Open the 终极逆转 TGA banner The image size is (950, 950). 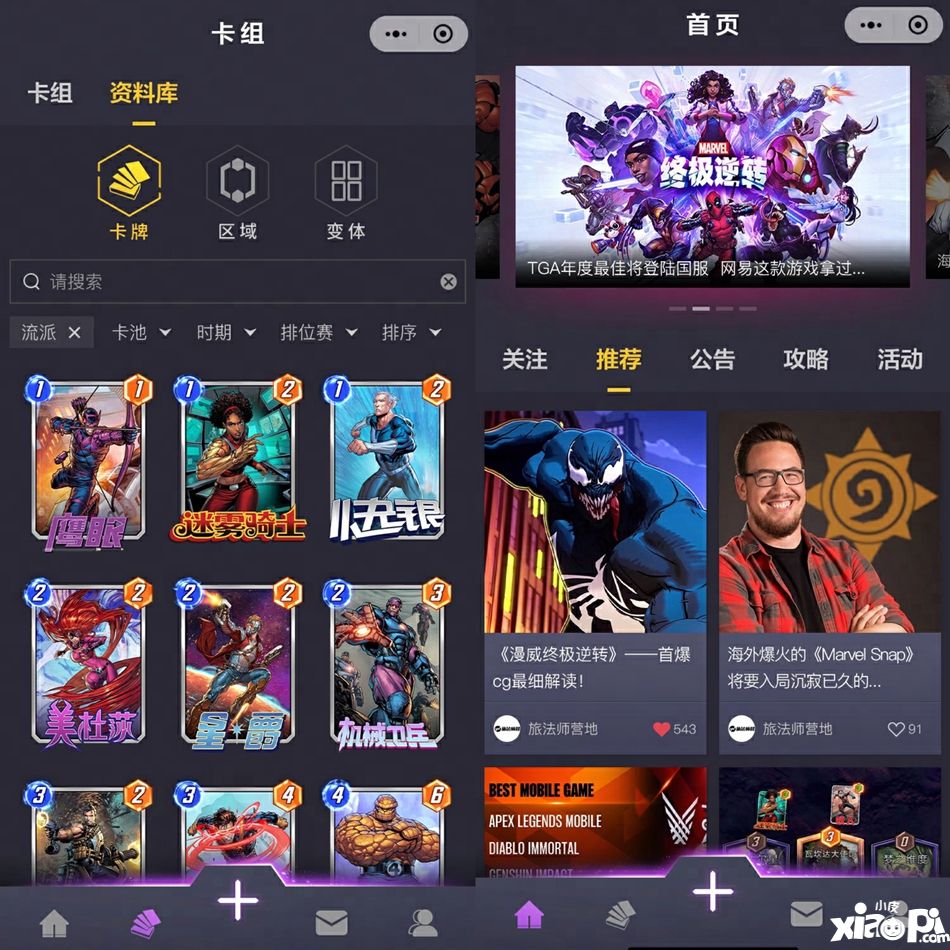712,177
